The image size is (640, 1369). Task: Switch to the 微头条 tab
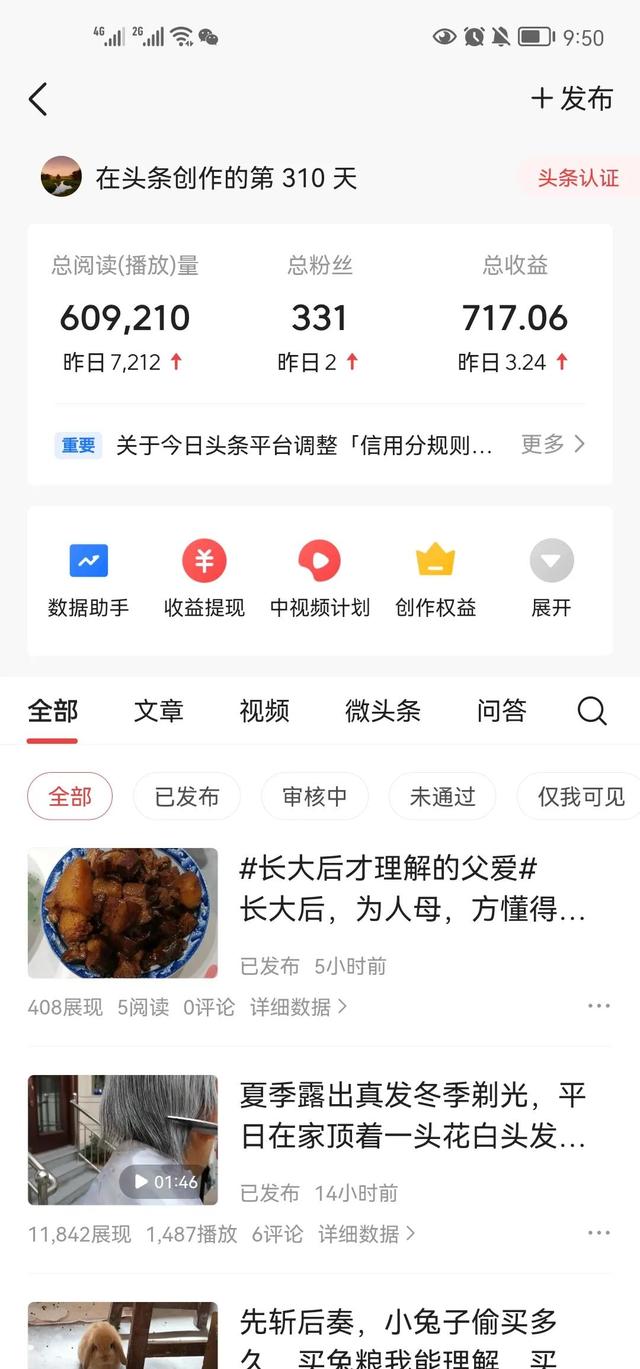[382, 711]
